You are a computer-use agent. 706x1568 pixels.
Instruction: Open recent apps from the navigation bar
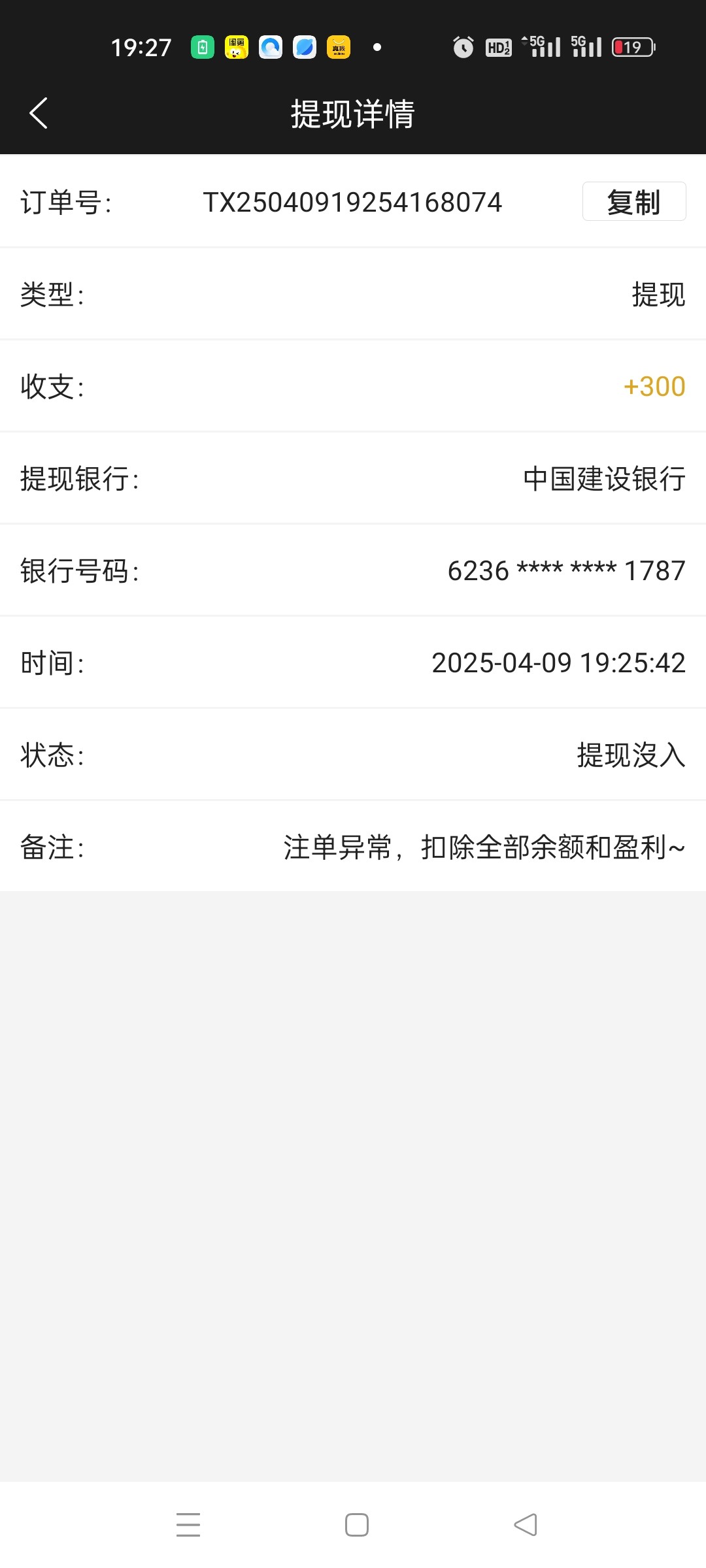tap(188, 1524)
